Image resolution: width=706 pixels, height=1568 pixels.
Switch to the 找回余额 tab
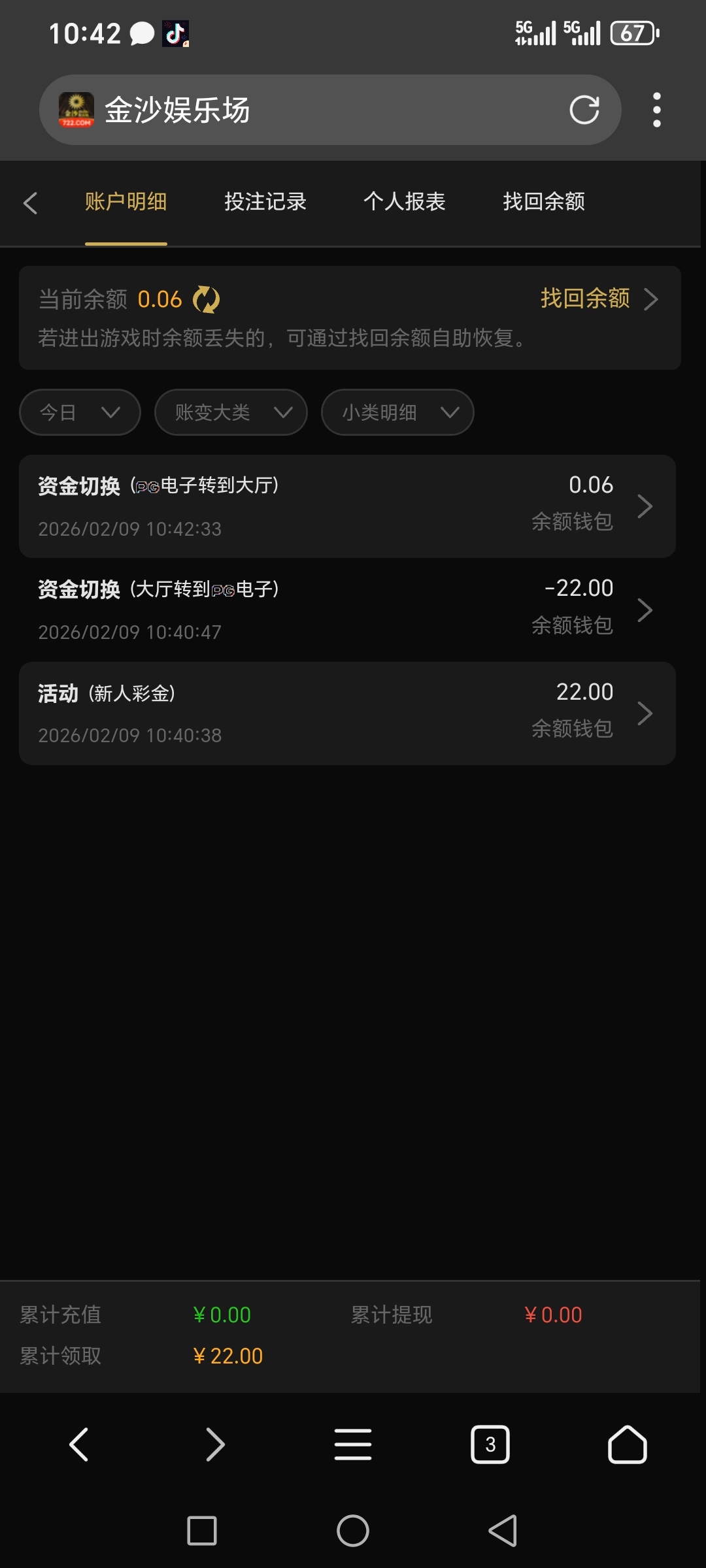pos(543,202)
